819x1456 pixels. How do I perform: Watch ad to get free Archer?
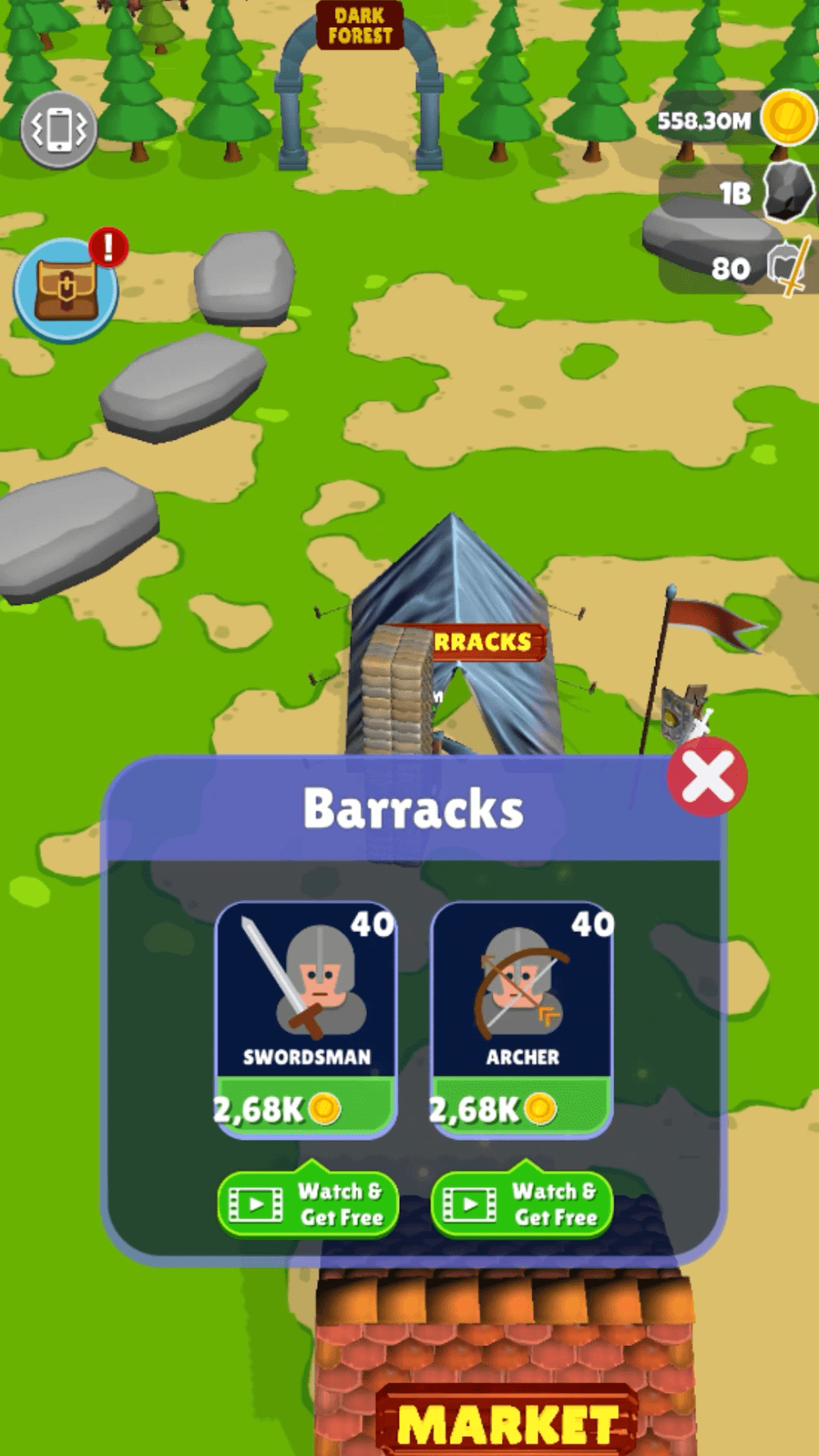(522, 1204)
